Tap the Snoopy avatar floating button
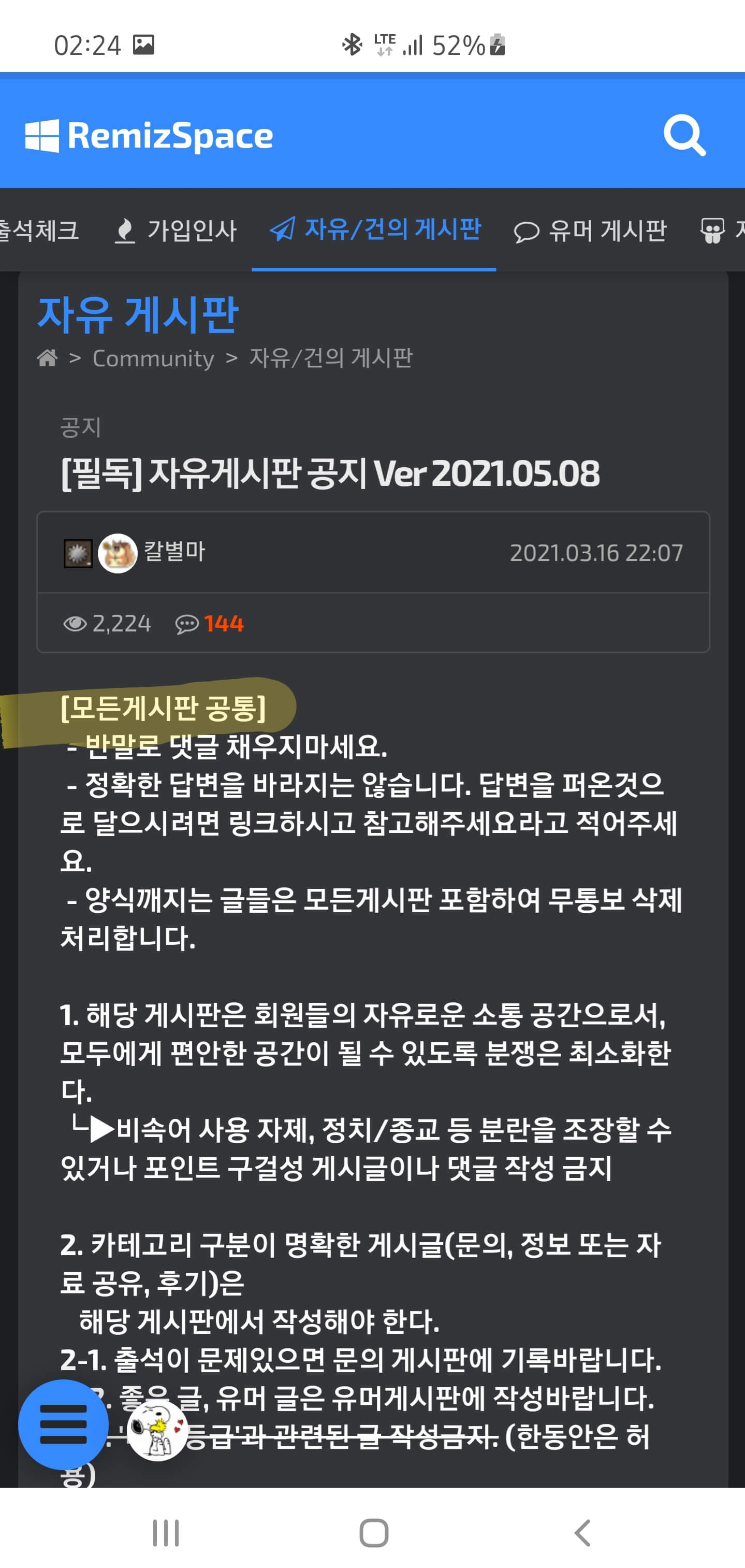 (157, 1430)
